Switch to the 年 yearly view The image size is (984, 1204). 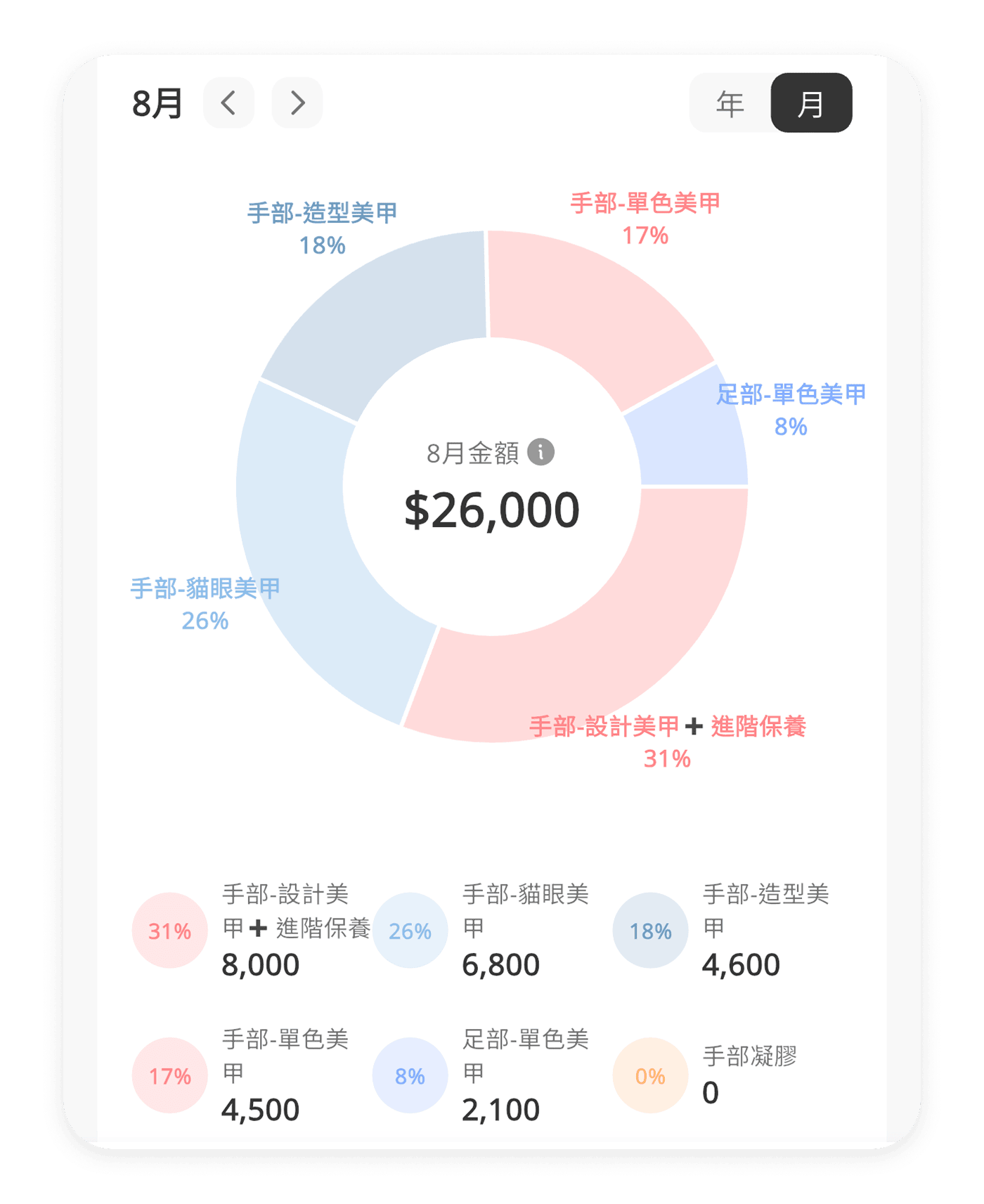click(730, 103)
